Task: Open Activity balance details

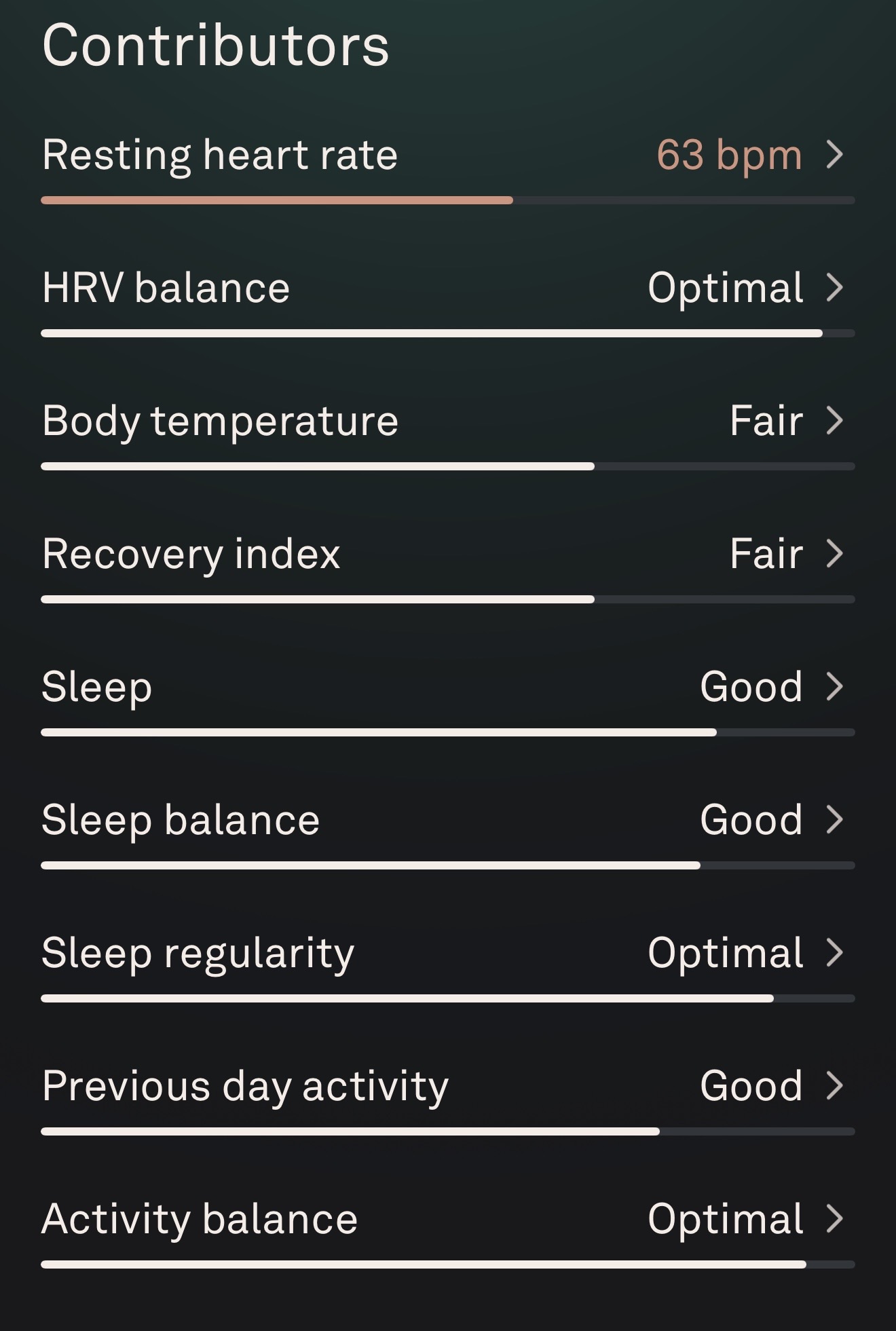Action: (447, 1220)
